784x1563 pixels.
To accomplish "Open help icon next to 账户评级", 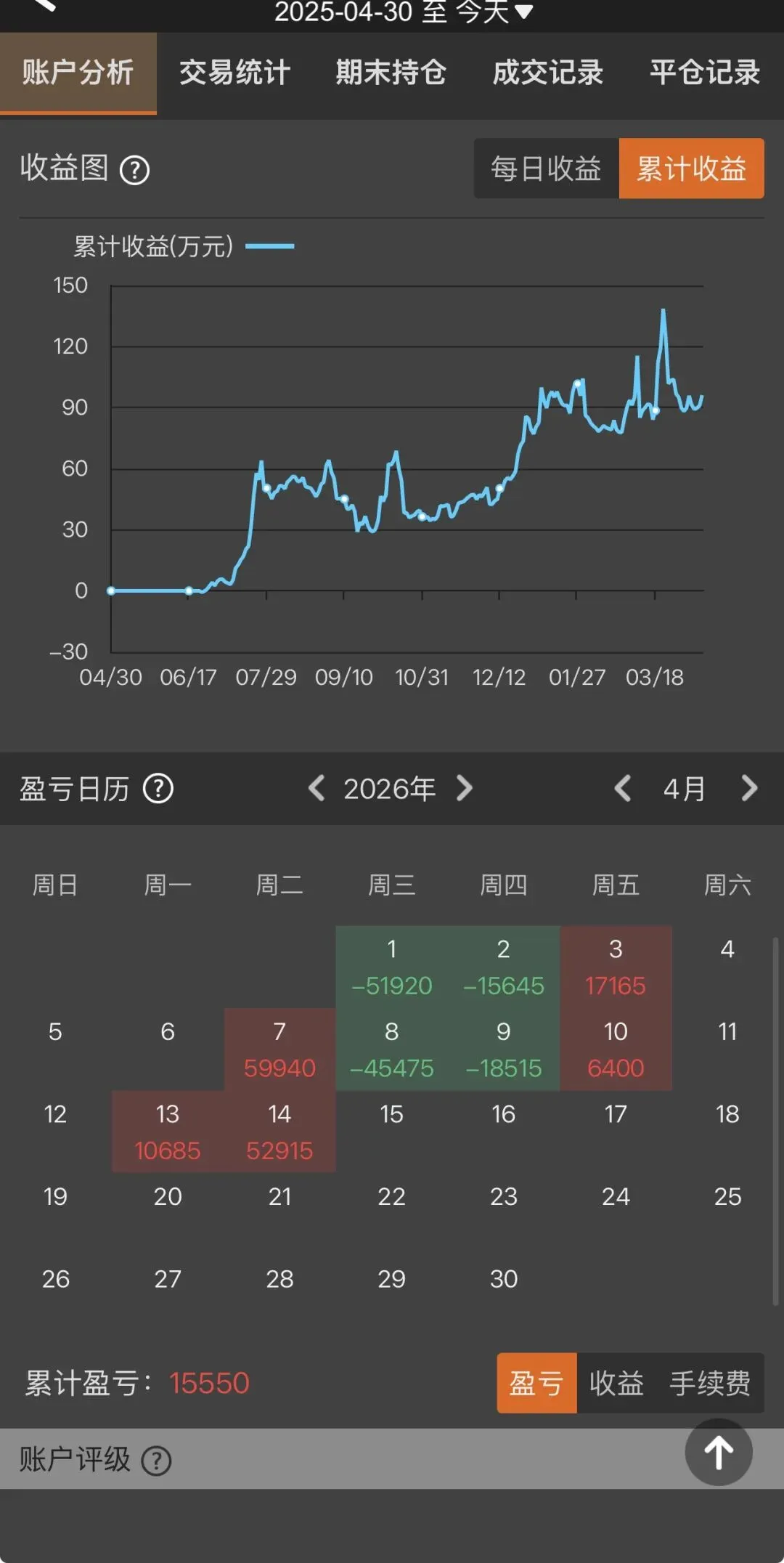I will [x=156, y=1461].
